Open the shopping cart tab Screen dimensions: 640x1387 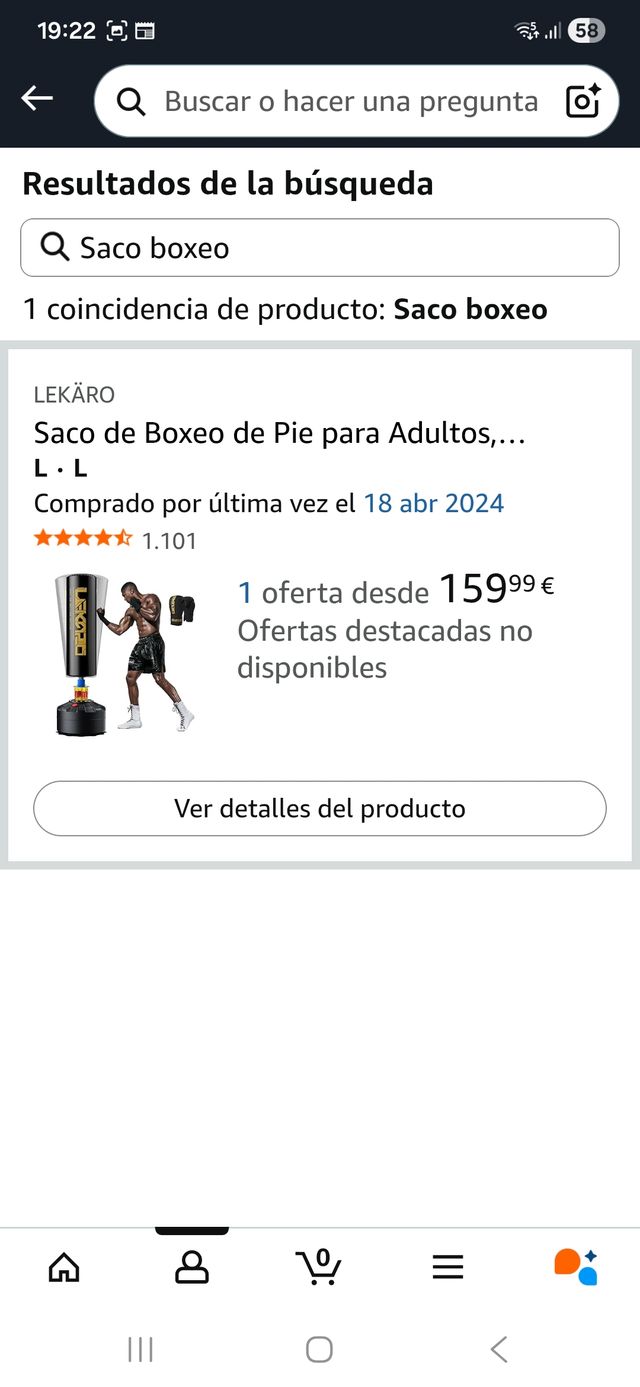tap(319, 1267)
